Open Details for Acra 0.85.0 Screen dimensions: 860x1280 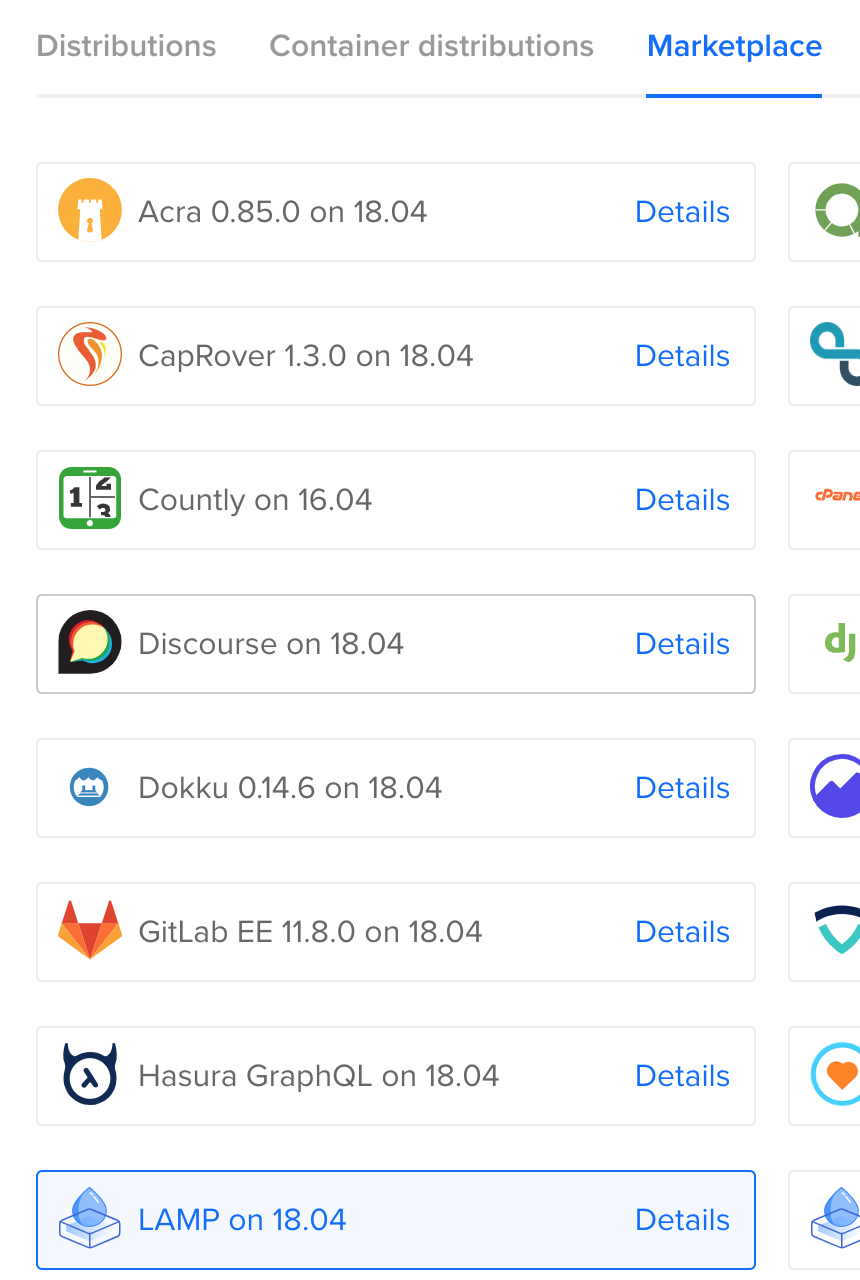click(682, 212)
